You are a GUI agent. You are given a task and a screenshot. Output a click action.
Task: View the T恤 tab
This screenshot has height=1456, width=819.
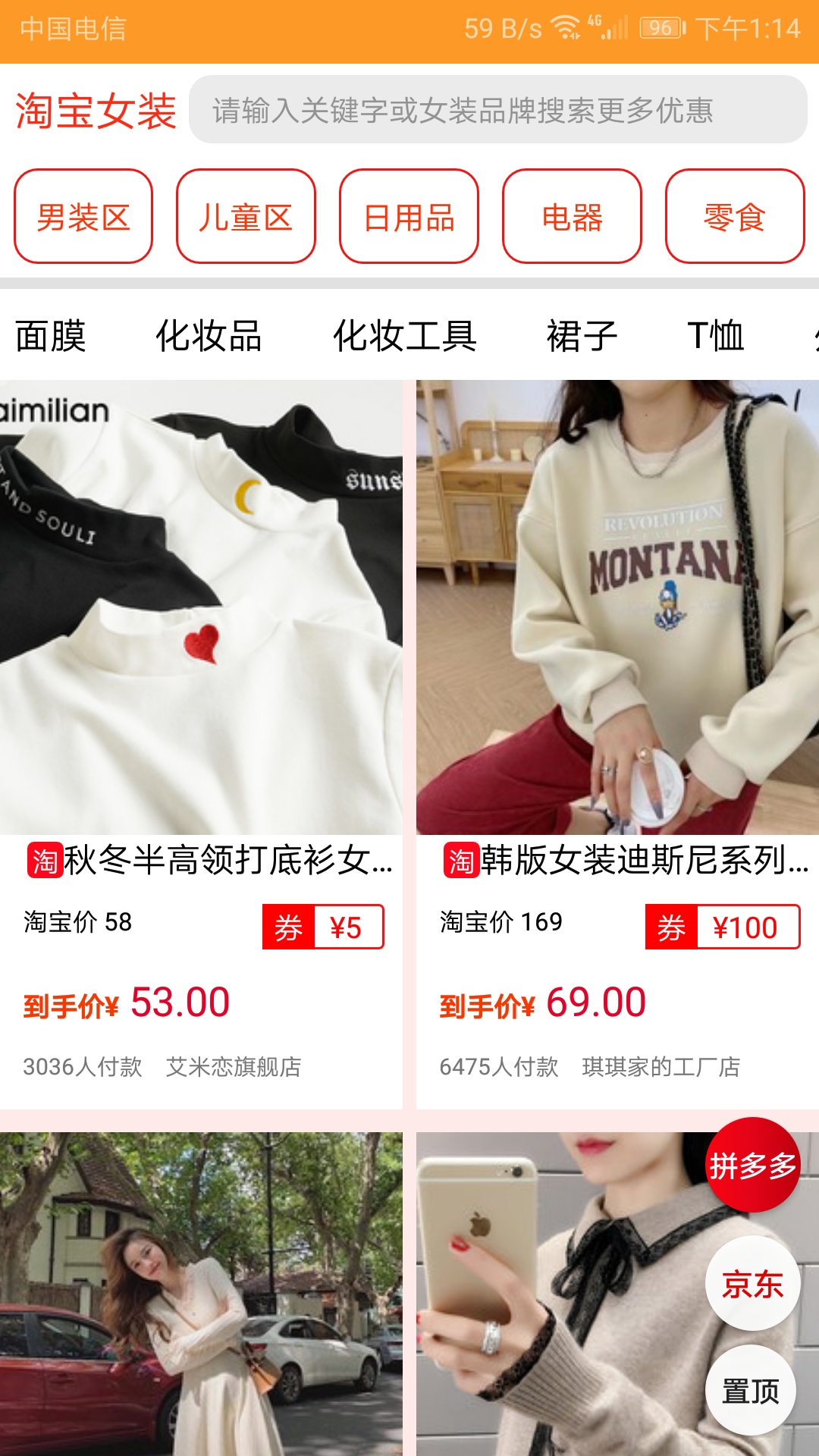715,335
